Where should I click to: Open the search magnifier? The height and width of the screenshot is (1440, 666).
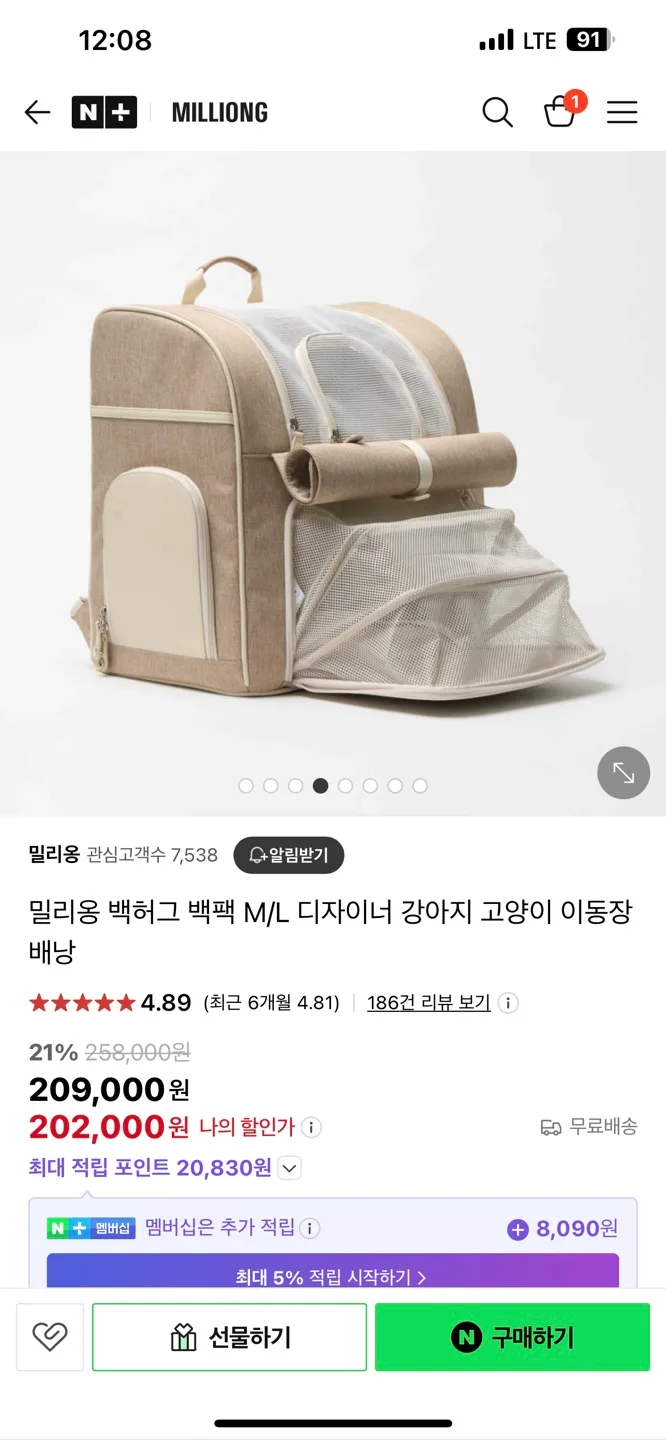(497, 112)
